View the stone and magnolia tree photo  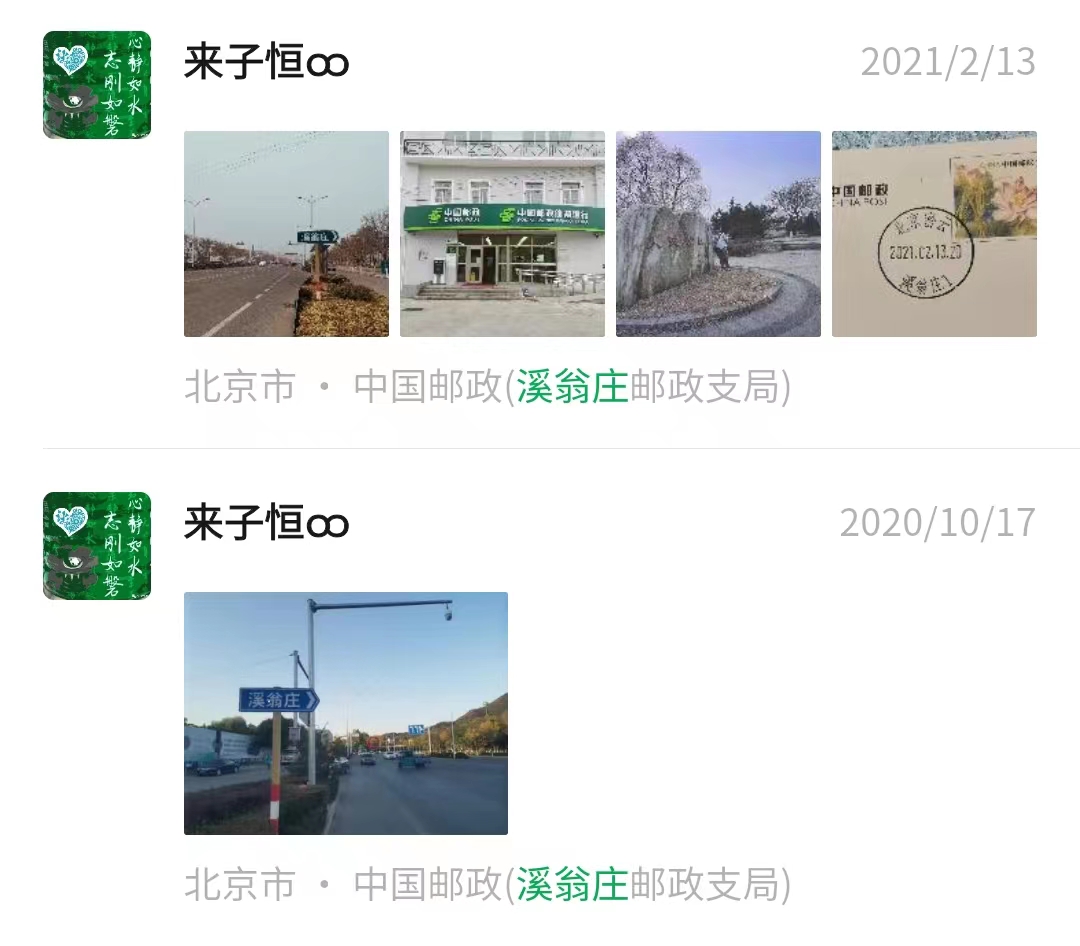point(718,234)
